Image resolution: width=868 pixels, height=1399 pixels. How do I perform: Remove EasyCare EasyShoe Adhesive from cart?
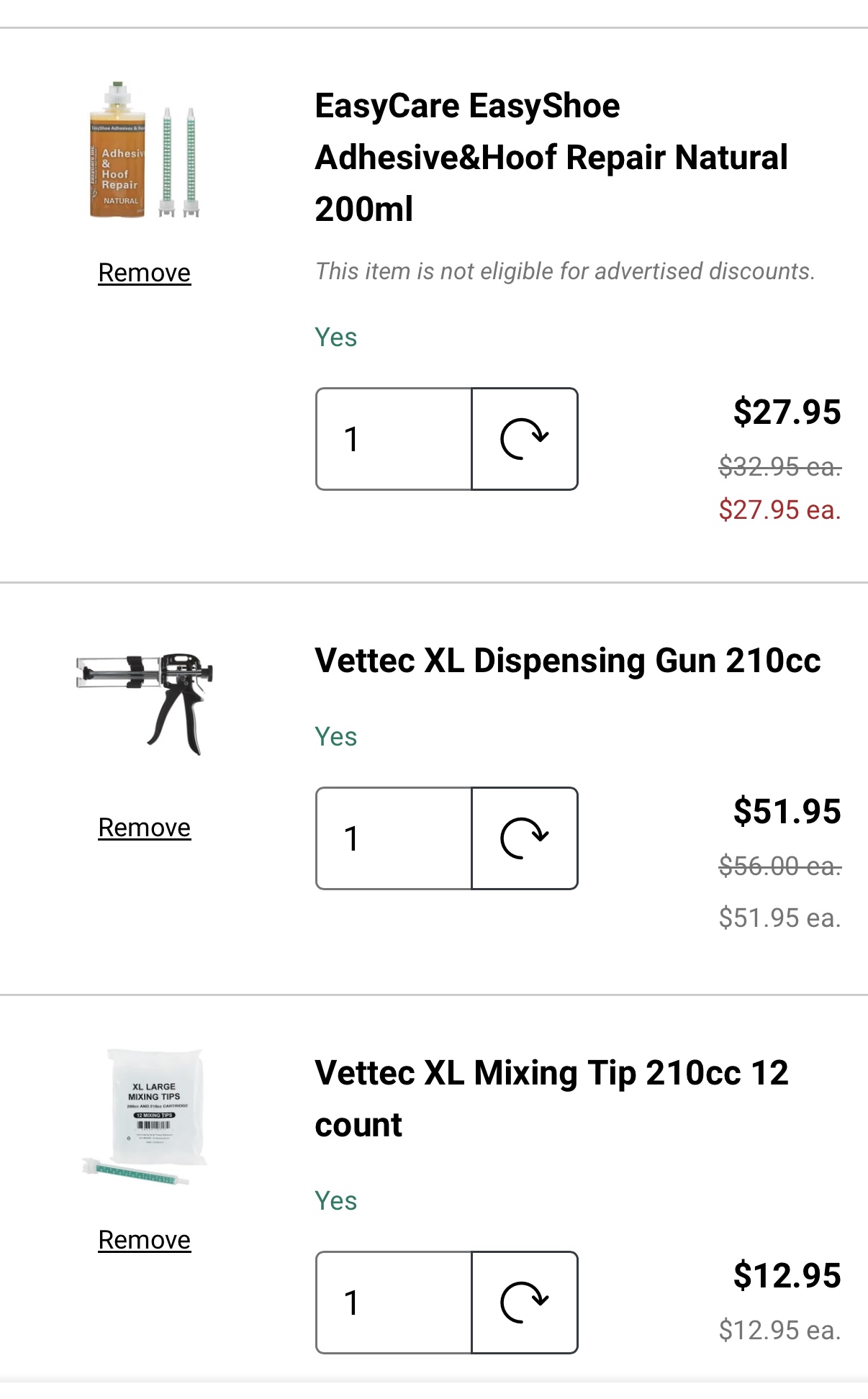(144, 273)
